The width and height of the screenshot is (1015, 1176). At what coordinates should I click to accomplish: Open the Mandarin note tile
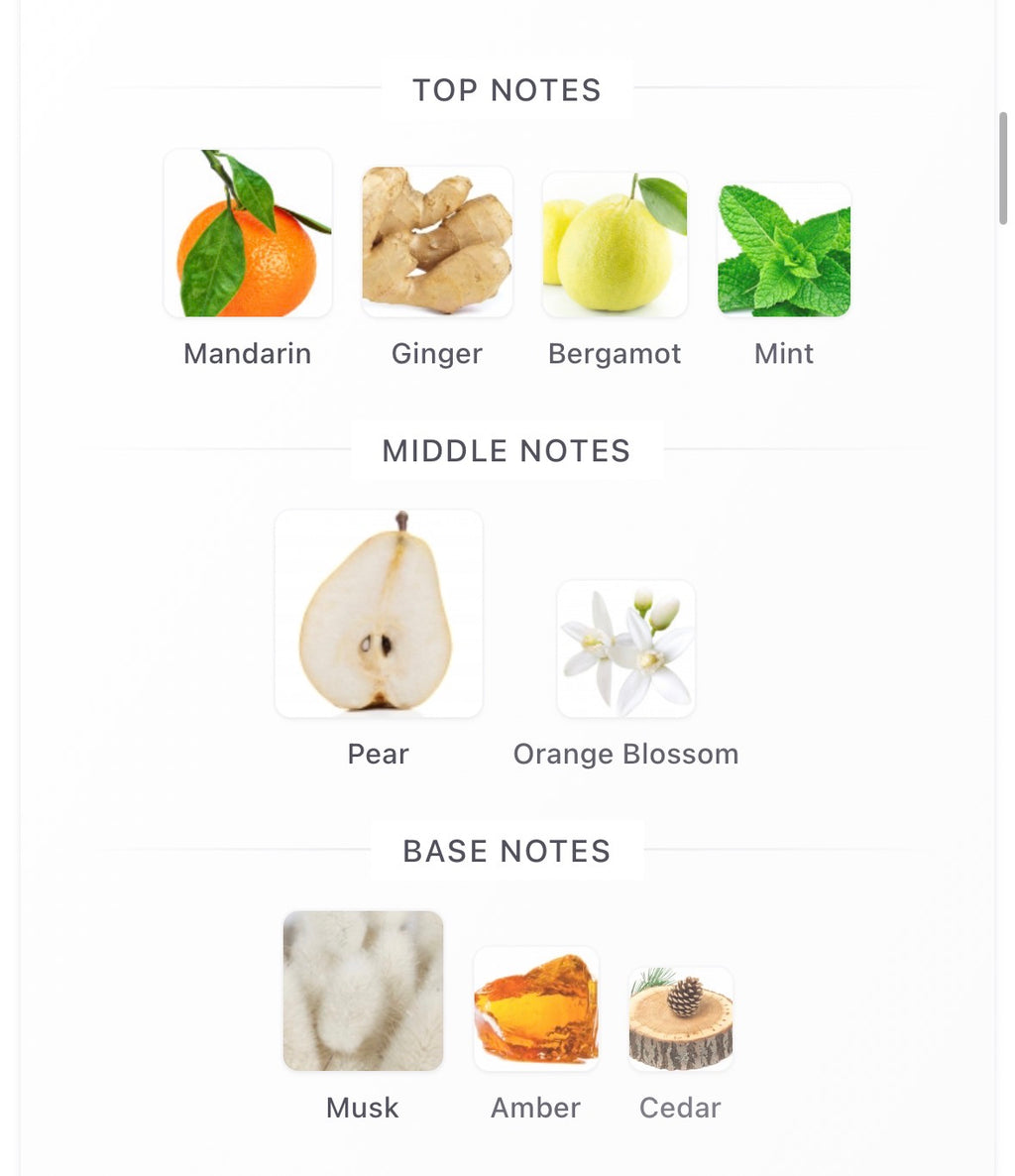click(x=248, y=234)
